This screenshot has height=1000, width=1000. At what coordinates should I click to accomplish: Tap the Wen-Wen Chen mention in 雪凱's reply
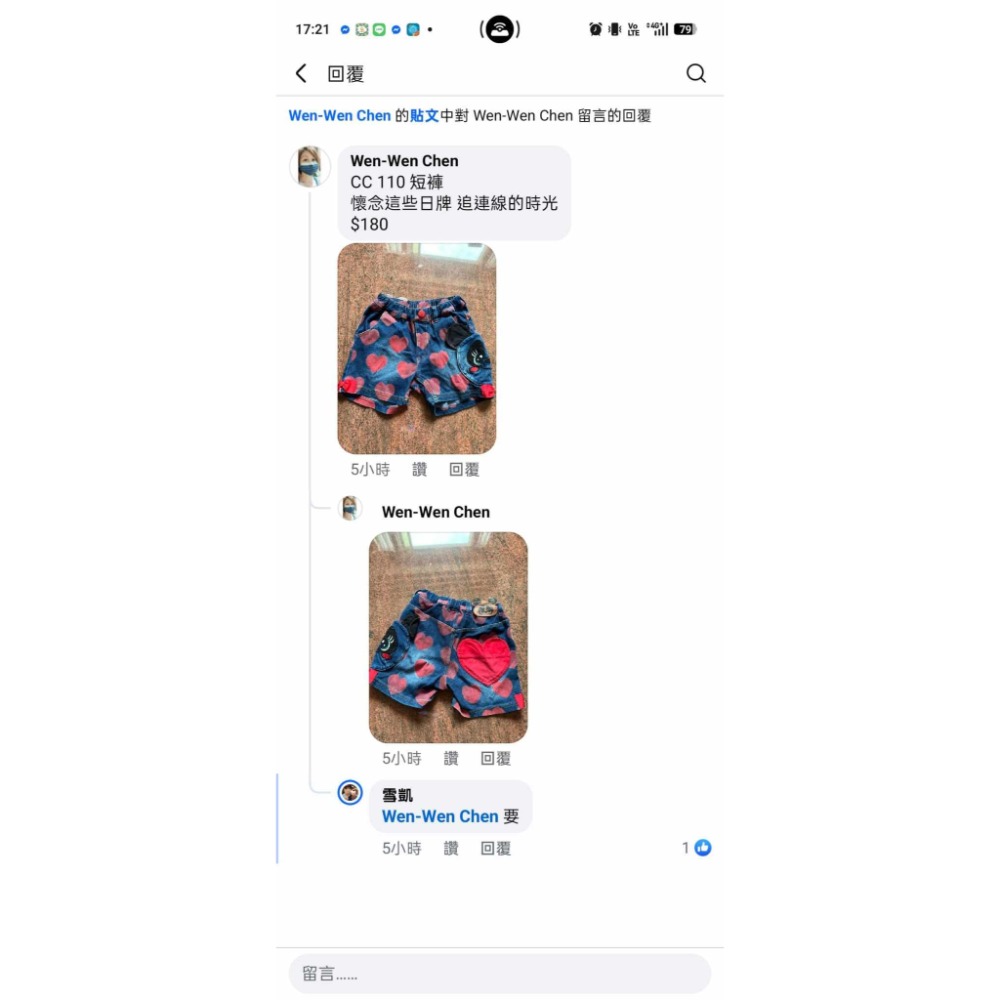point(440,817)
